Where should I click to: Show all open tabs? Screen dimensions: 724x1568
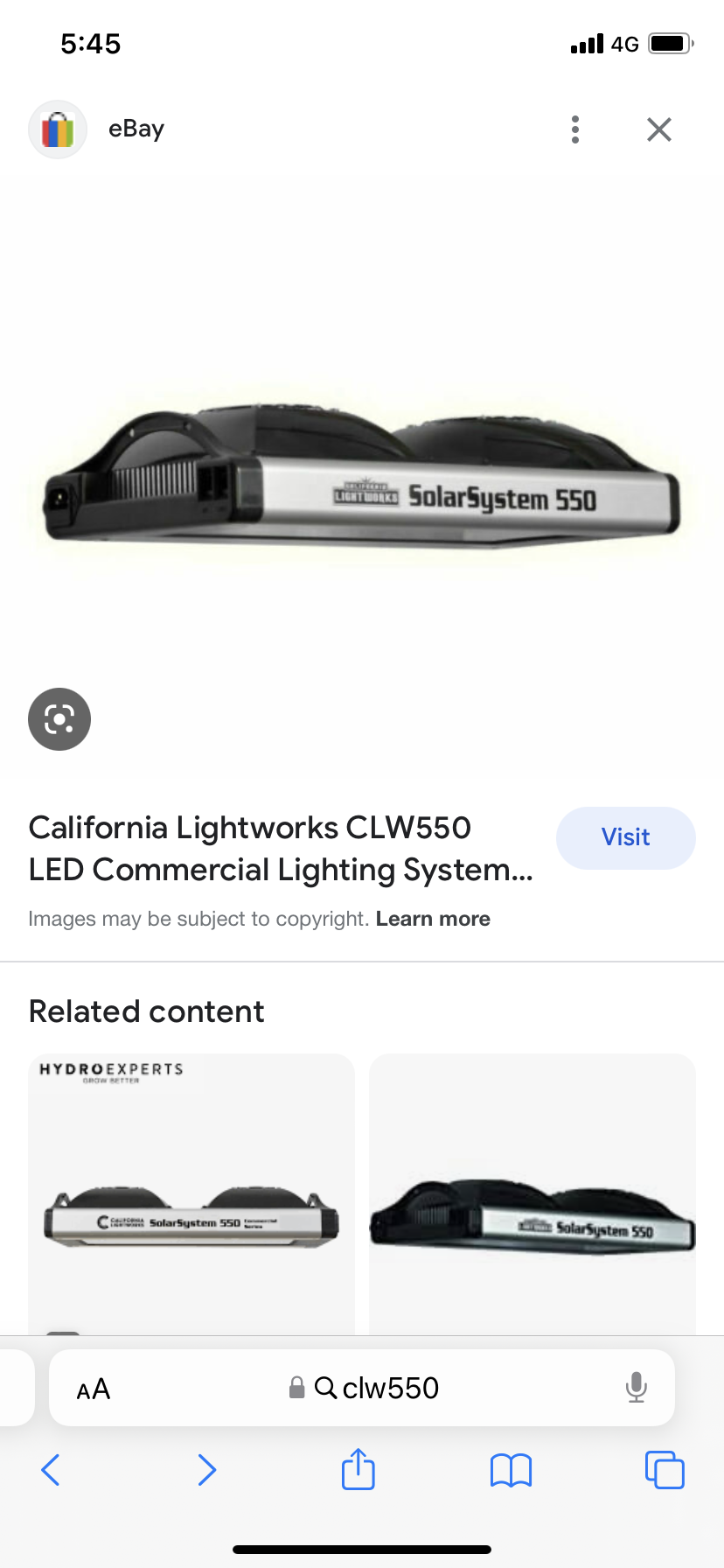pos(665,1470)
